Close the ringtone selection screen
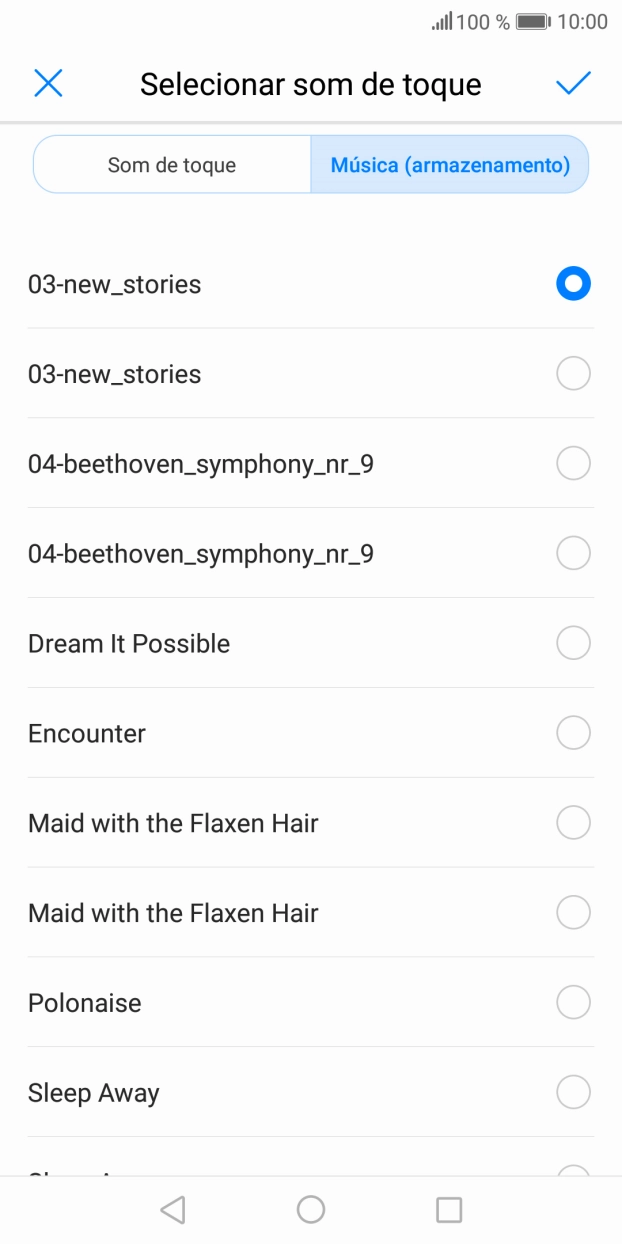The image size is (622, 1244). (x=48, y=84)
